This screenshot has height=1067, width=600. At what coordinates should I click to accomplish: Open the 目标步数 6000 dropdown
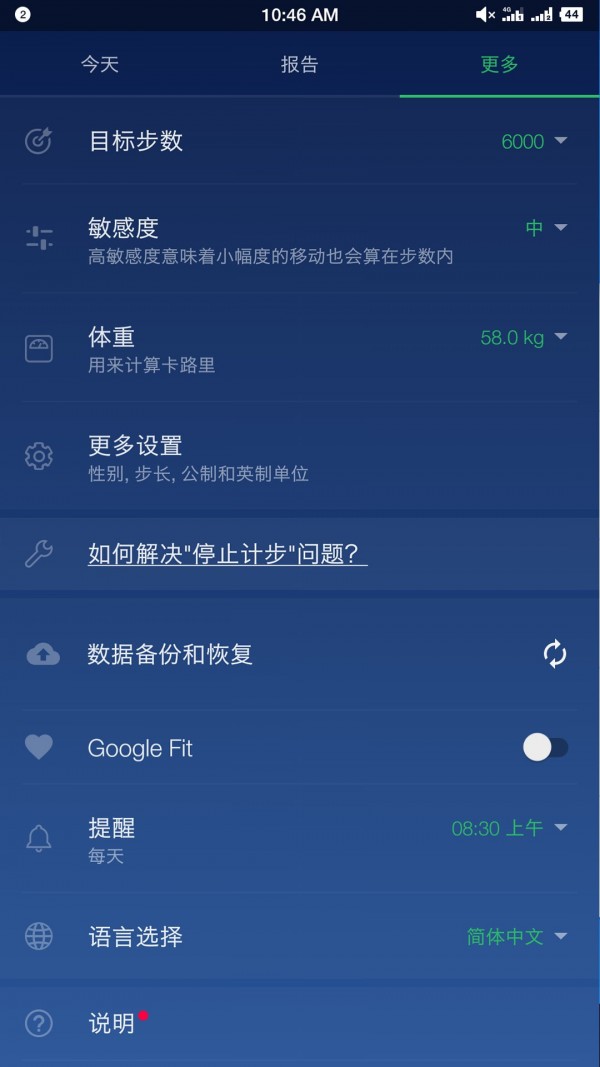tap(534, 141)
